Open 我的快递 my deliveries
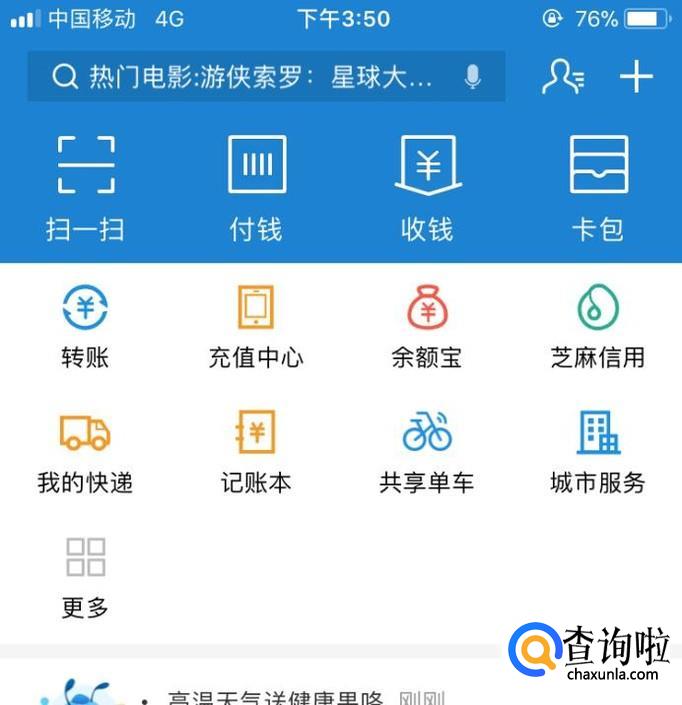Screen dimensions: 682x705 (85, 452)
